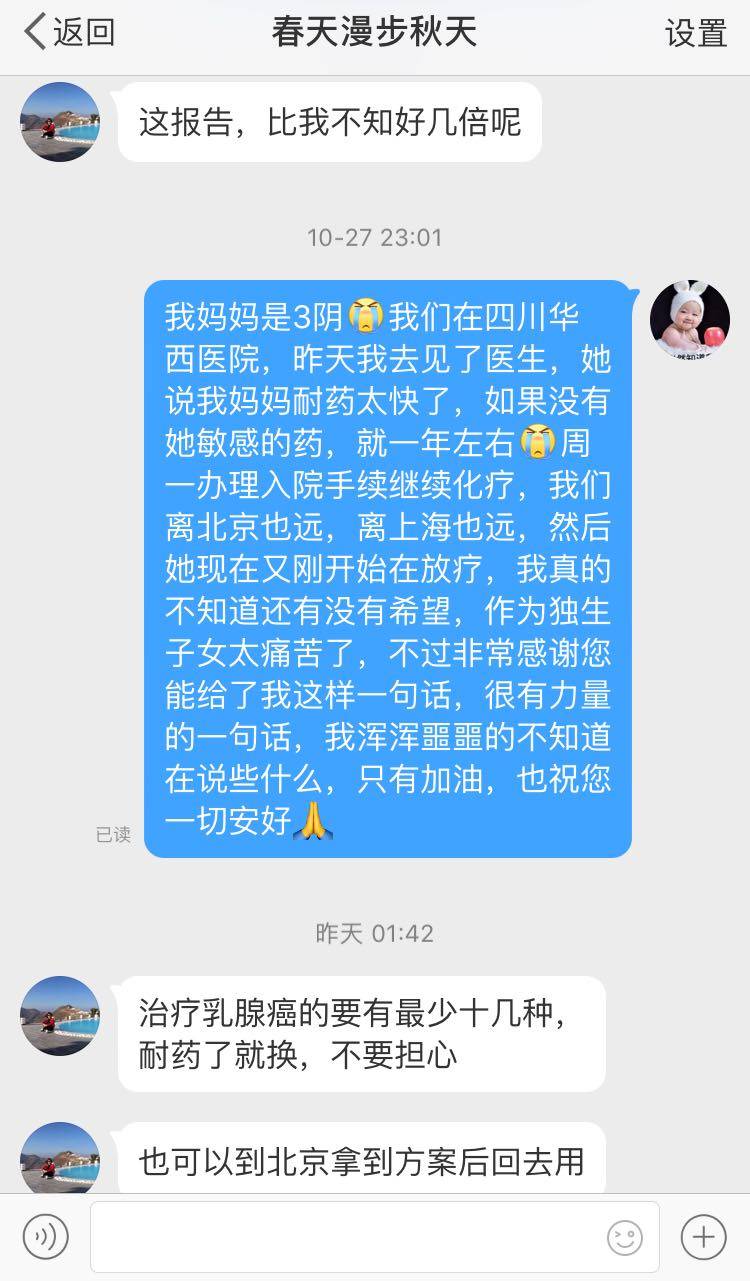This screenshot has height=1281, width=750.
Task: Focus the message text field
Action: (x=345, y=1237)
